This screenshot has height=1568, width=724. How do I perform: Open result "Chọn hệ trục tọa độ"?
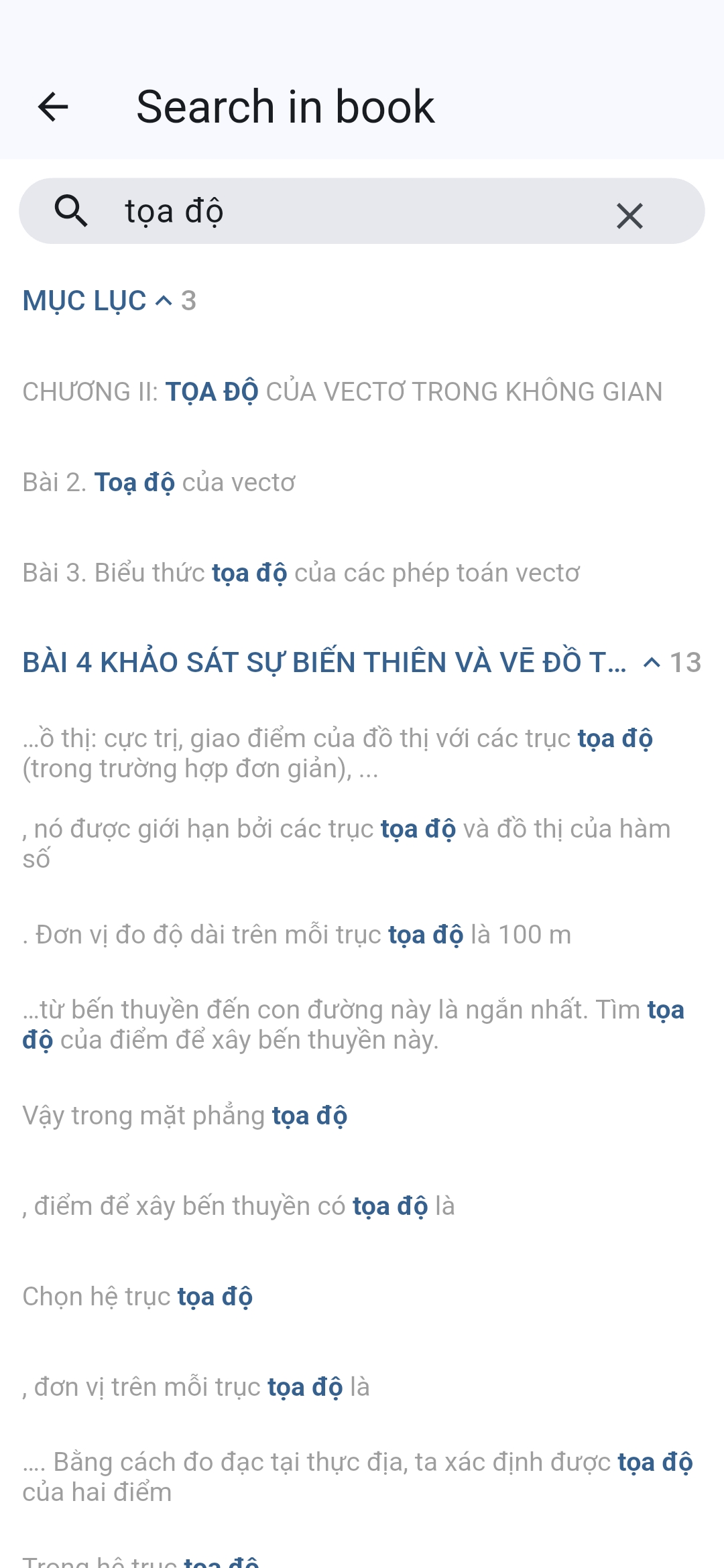point(137,1297)
